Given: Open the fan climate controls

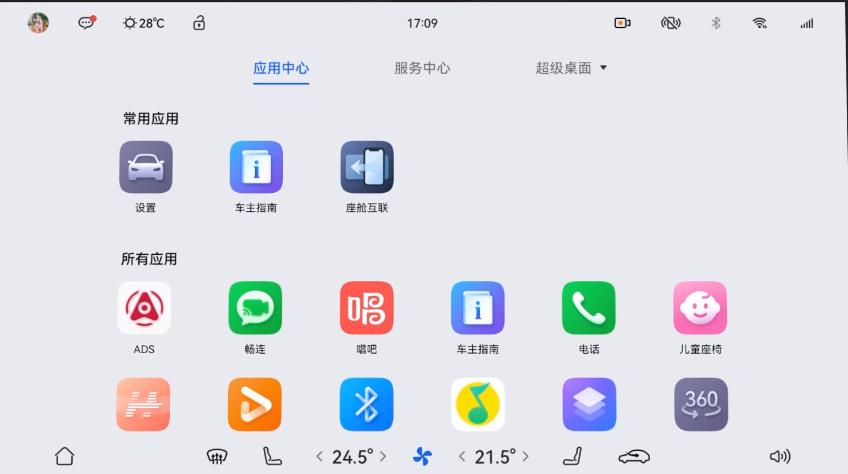Looking at the screenshot, I should coord(422,456).
